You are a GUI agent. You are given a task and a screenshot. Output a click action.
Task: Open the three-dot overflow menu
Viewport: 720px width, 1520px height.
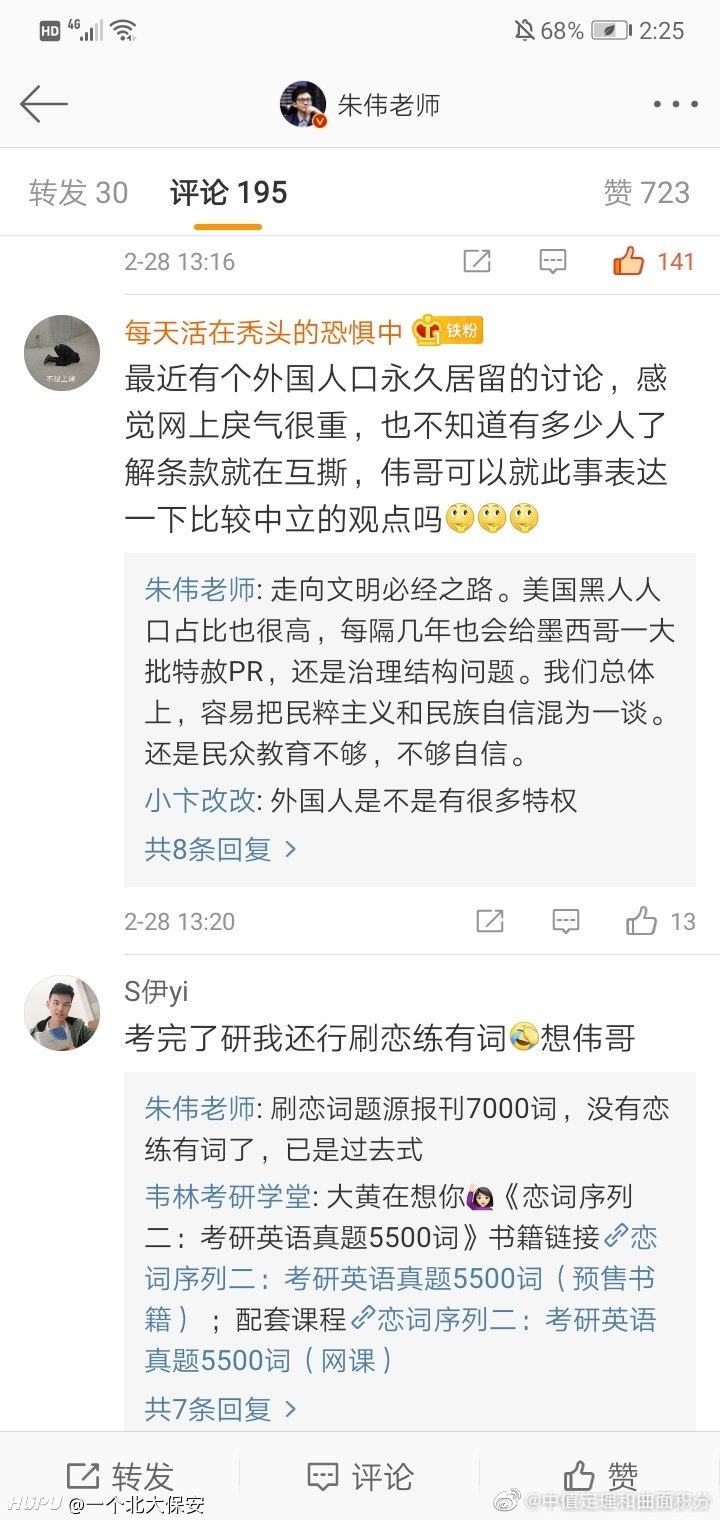(676, 105)
